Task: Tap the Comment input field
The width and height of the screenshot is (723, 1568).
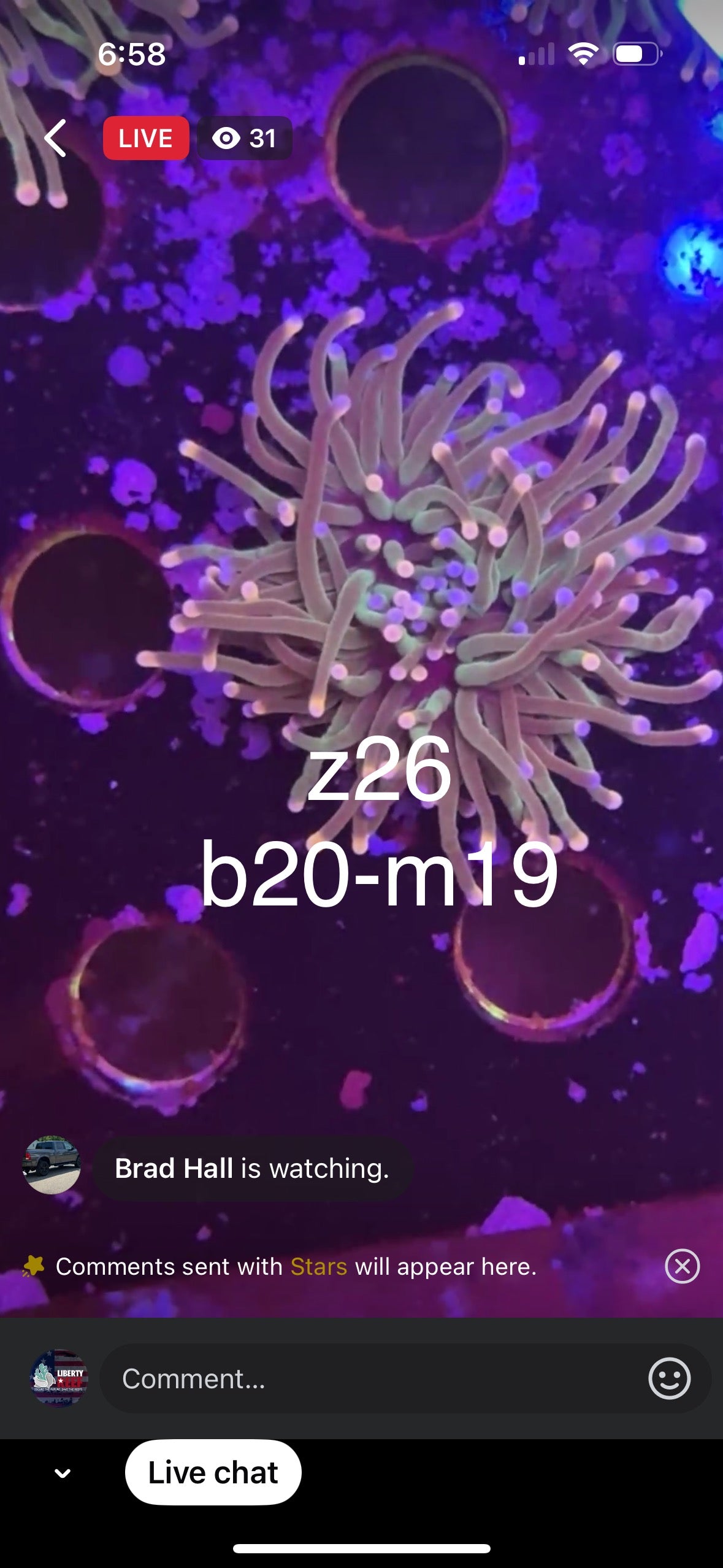Action: 368,1378
